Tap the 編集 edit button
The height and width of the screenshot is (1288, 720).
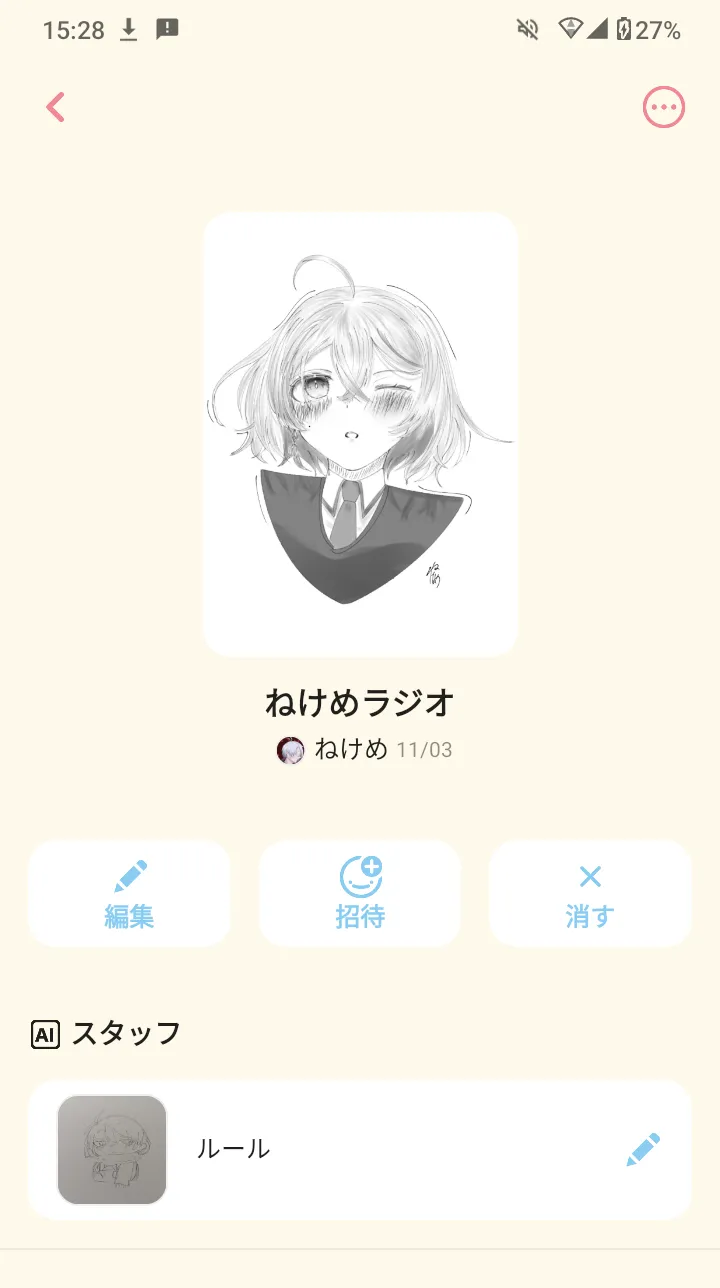tap(129, 894)
